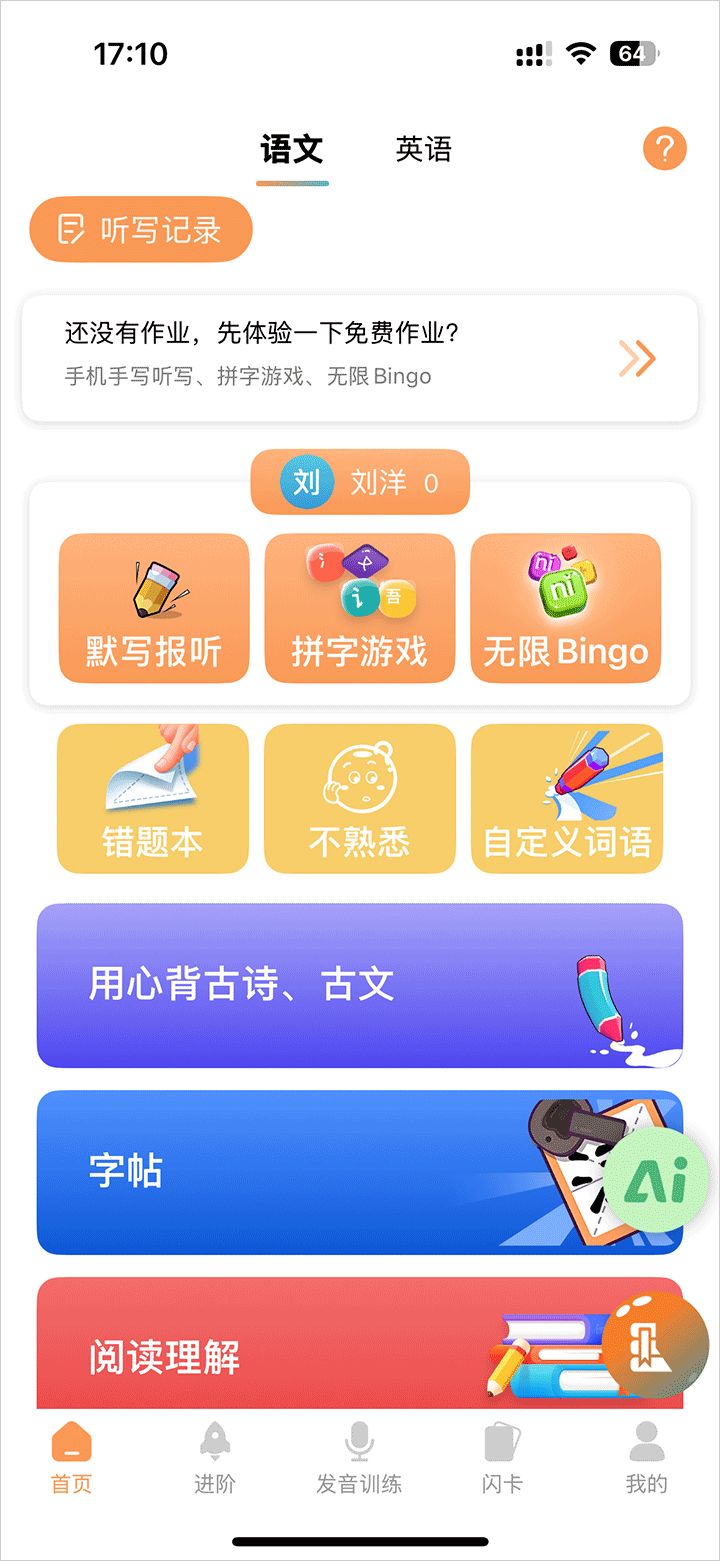Start 默写报听 dictation
This screenshot has height=1561, width=720.
(x=154, y=608)
